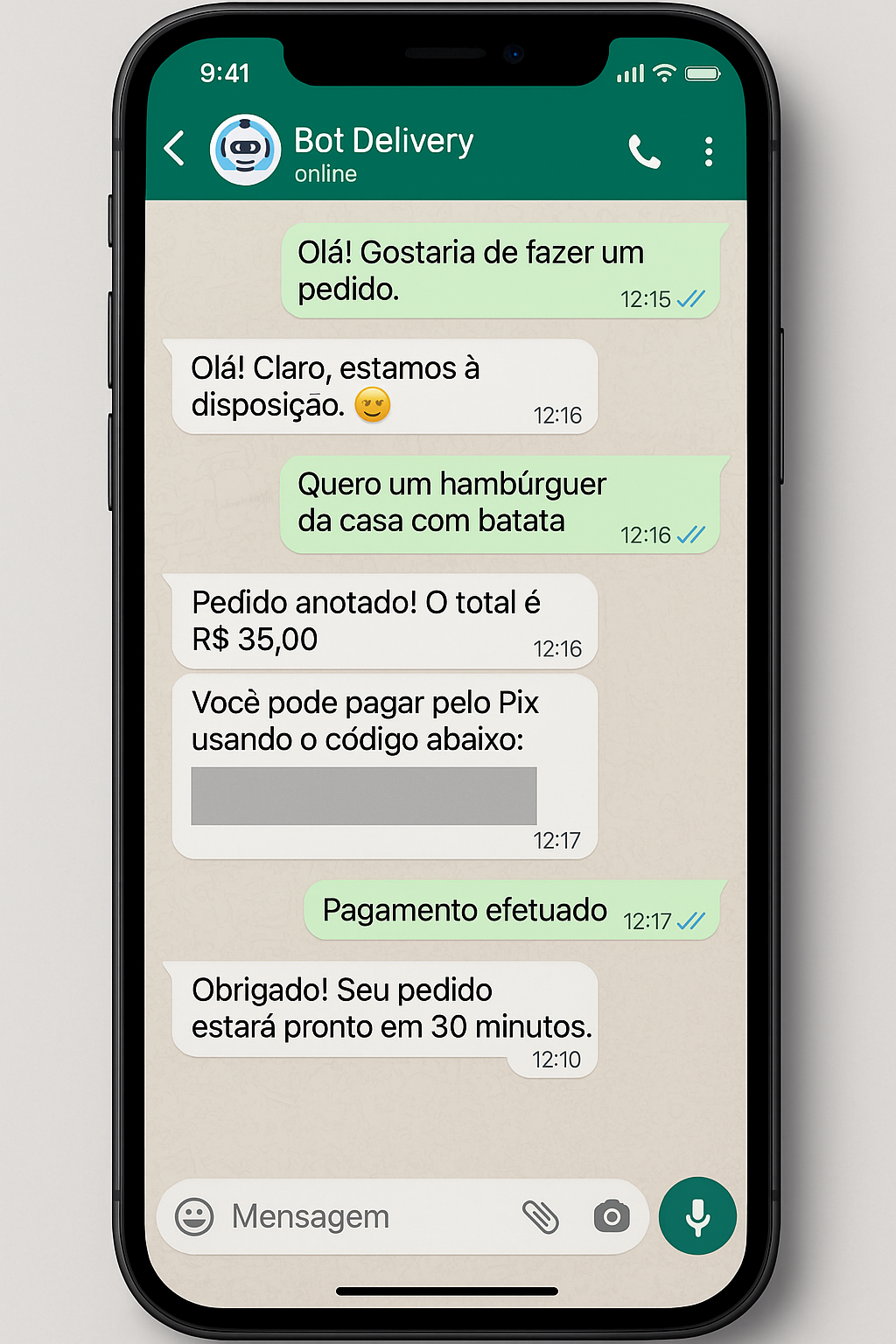Tap the 12:17 timestamp on the Pix message
The width and height of the screenshot is (896, 1344).
(557, 838)
